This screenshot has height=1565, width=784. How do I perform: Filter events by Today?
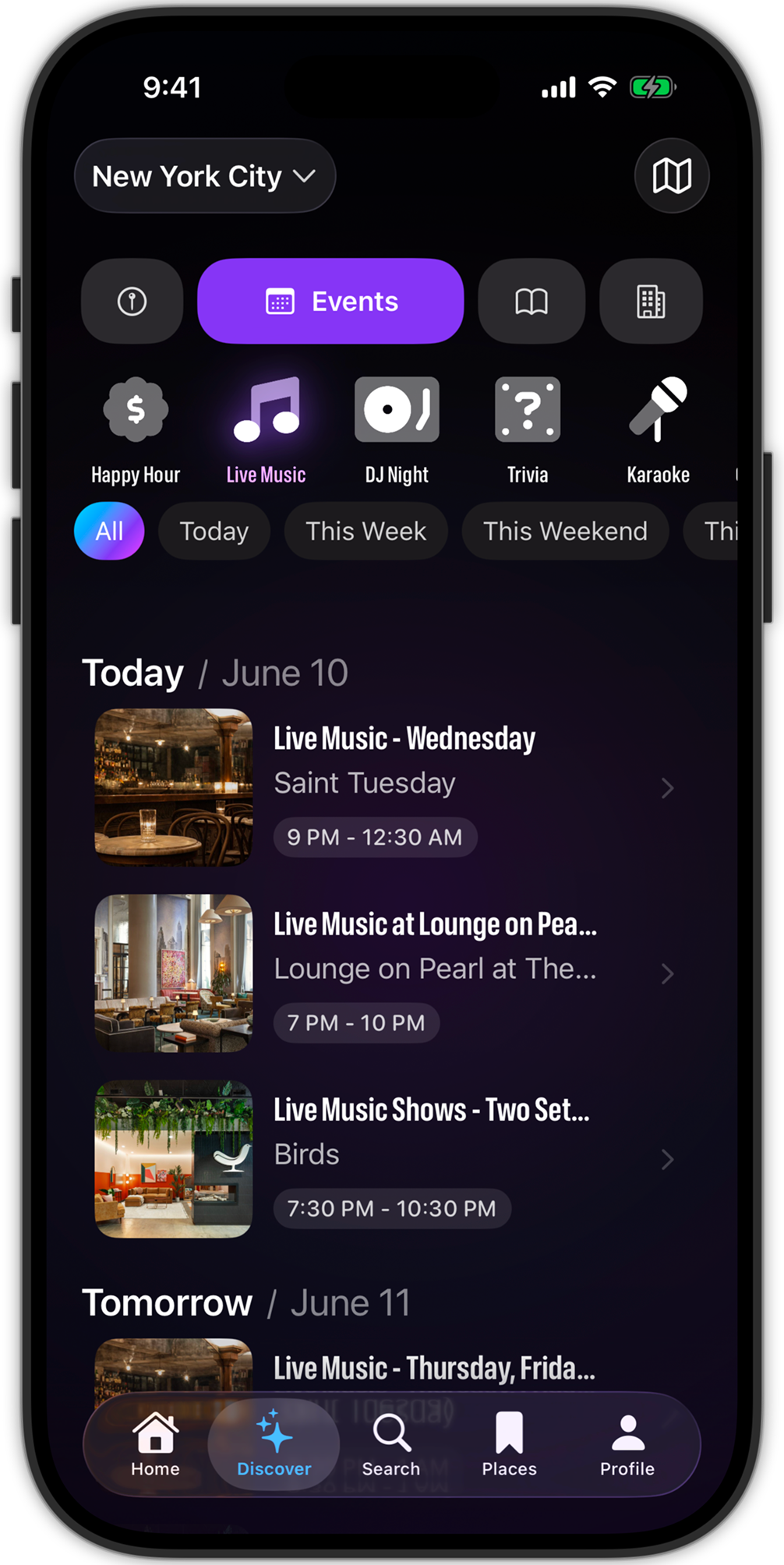tap(214, 532)
